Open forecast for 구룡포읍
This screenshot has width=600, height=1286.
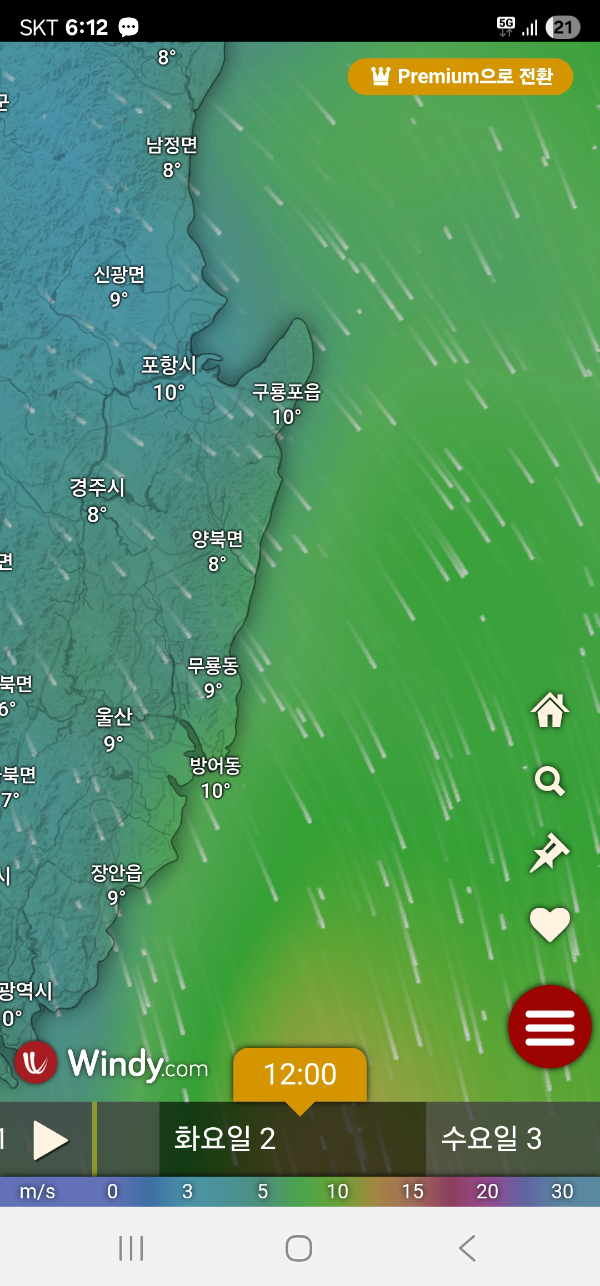tap(286, 403)
